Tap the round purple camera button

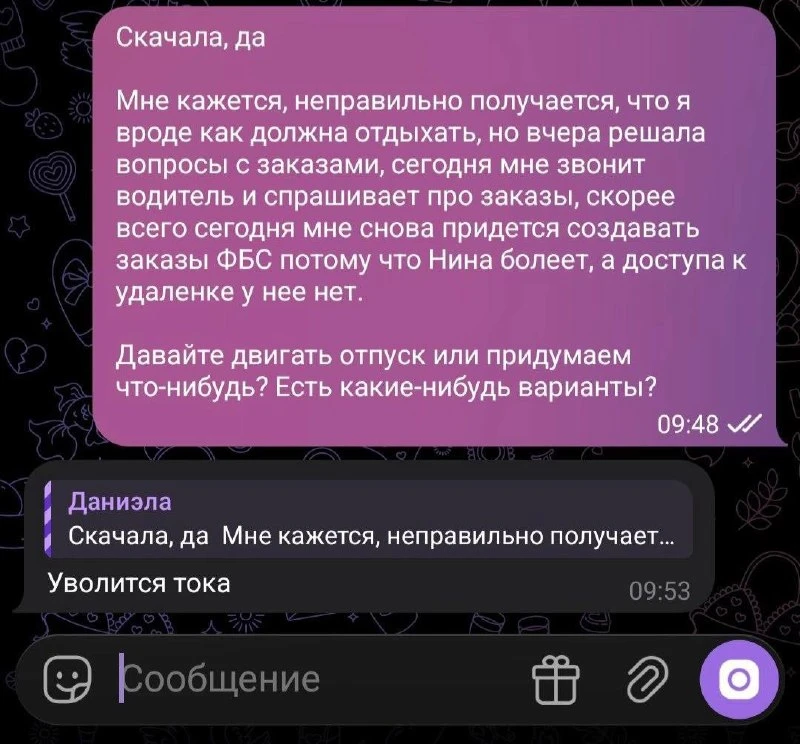point(739,680)
